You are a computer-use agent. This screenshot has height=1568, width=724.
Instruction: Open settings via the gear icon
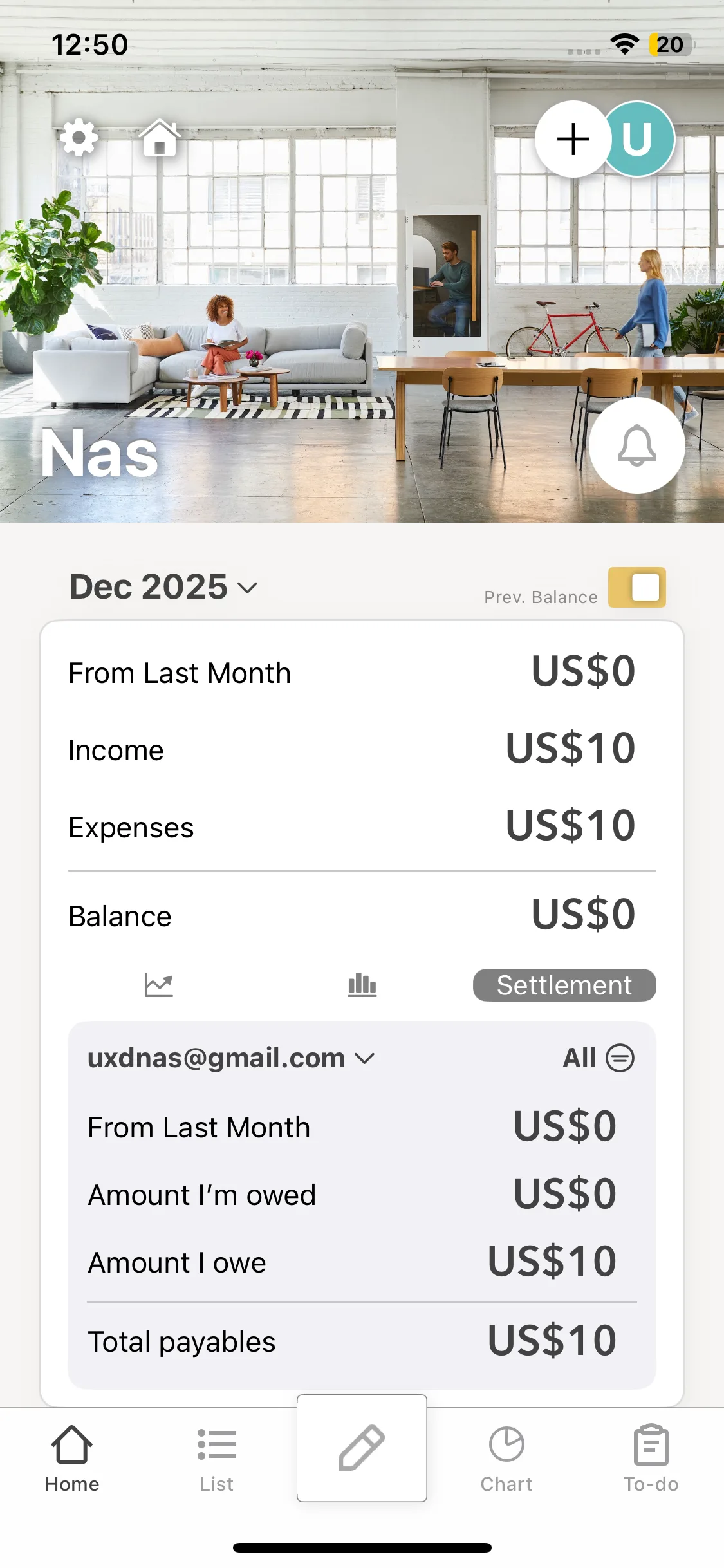click(79, 138)
